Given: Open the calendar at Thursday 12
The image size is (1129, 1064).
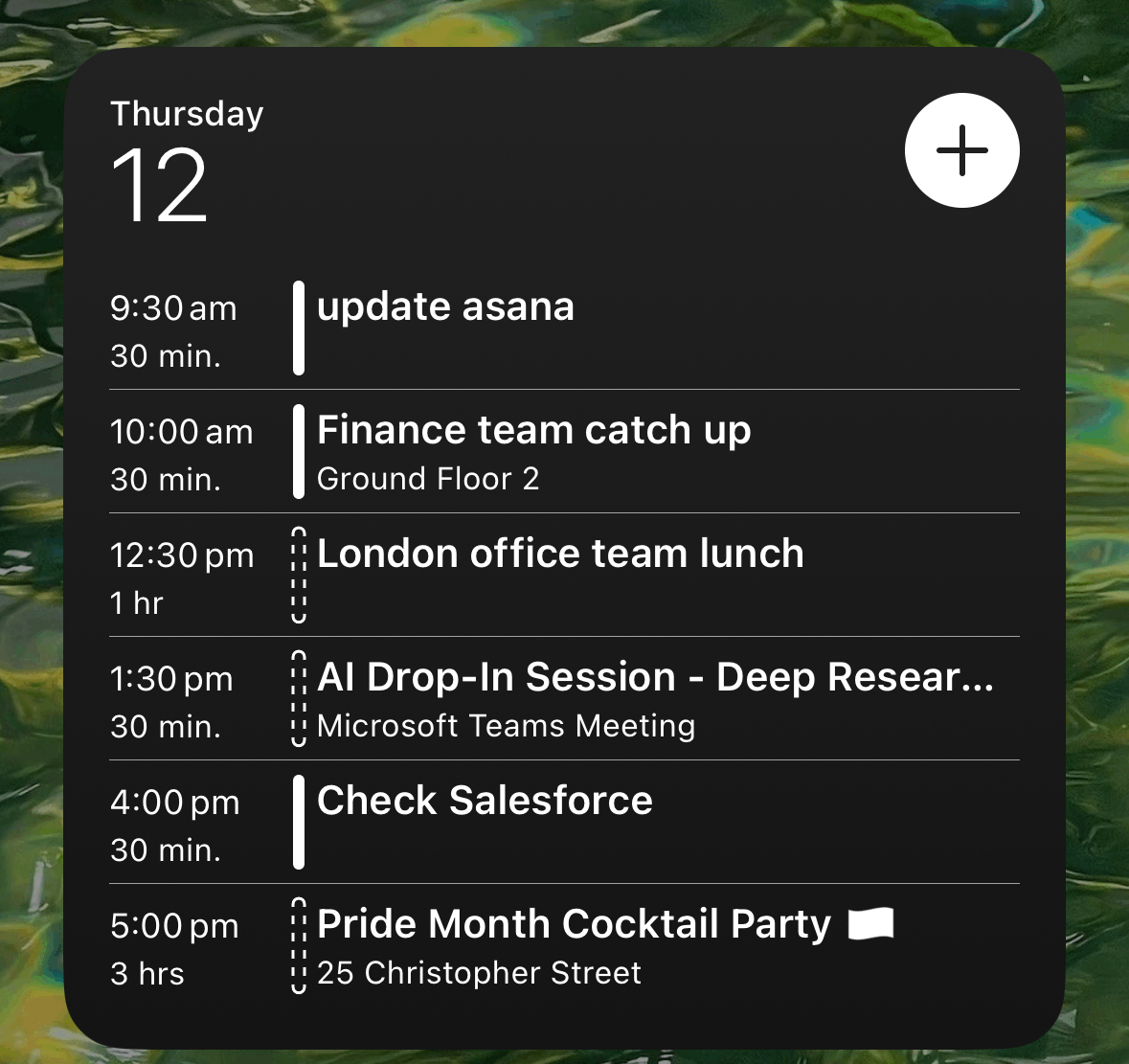Looking at the screenshot, I should point(187,163).
